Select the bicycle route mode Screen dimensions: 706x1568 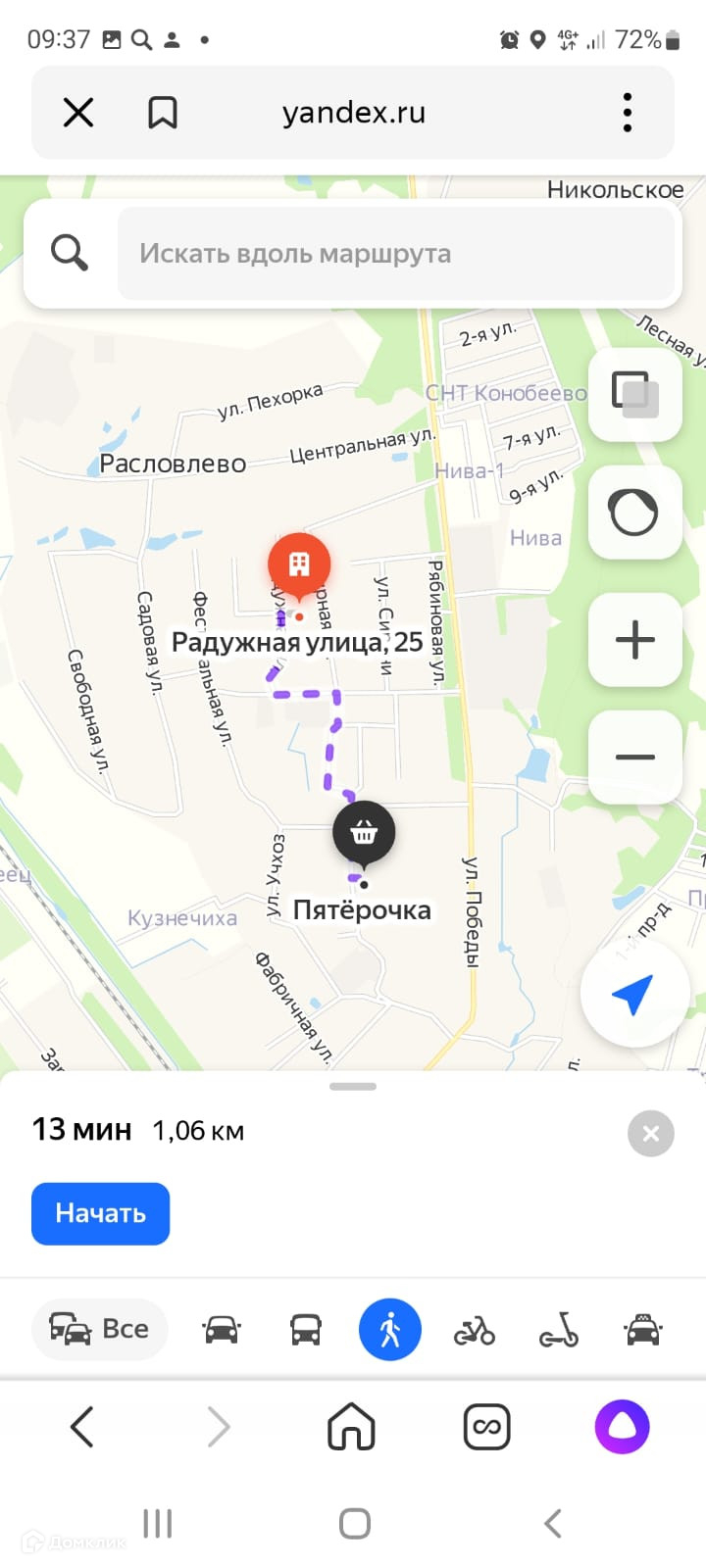(x=475, y=1330)
